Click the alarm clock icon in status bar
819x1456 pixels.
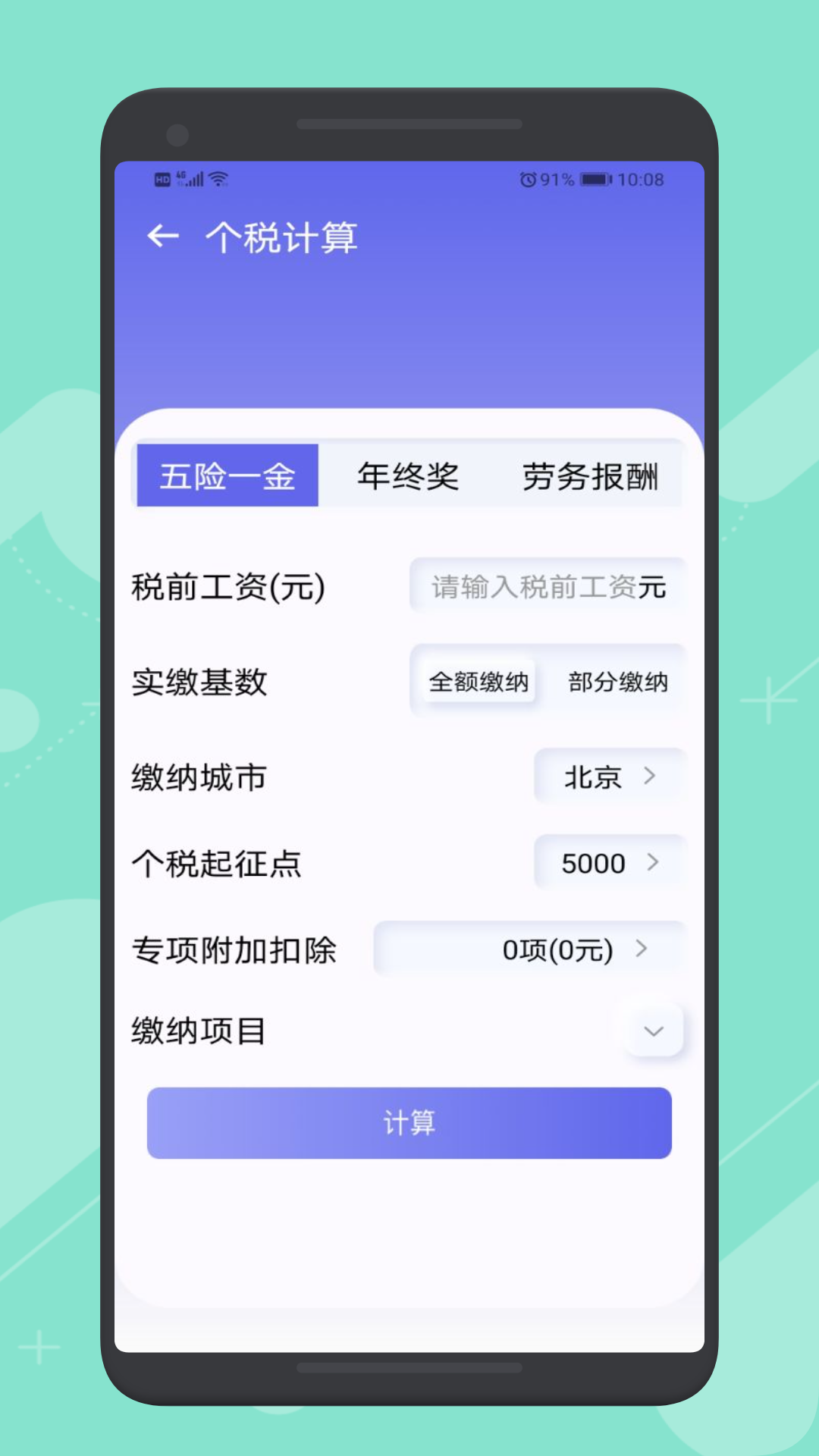coord(529,179)
